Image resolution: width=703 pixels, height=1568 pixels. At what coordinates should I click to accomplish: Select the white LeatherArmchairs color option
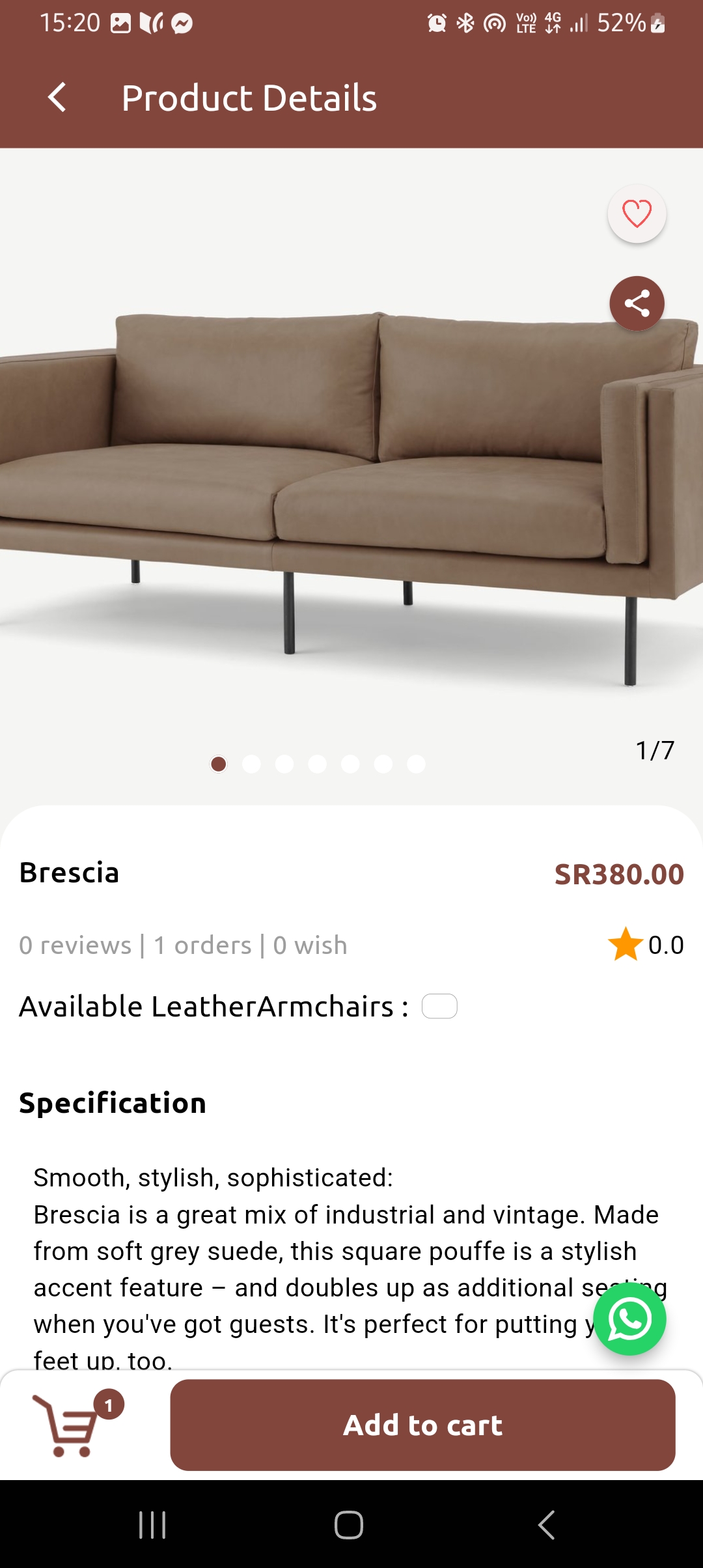439,1006
